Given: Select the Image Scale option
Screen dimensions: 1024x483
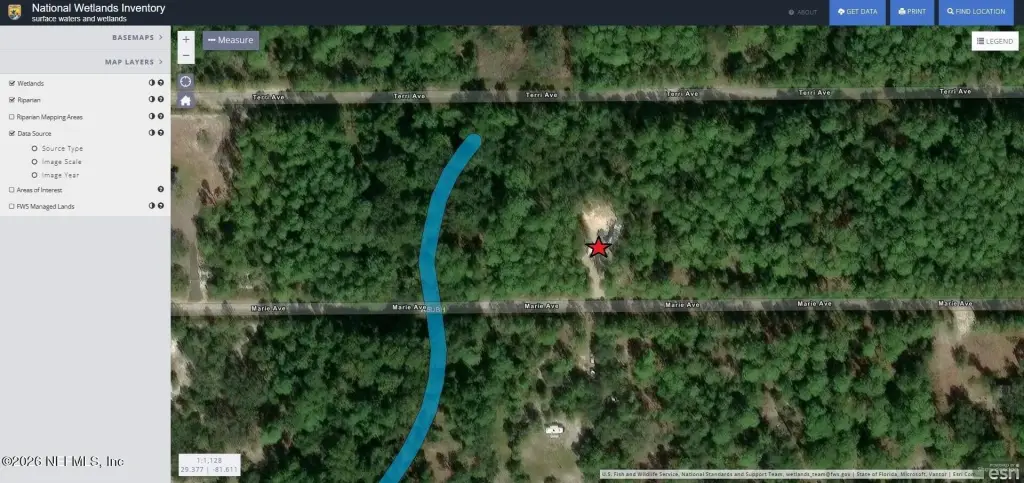Looking at the screenshot, I should pyautogui.click(x=34, y=161).
